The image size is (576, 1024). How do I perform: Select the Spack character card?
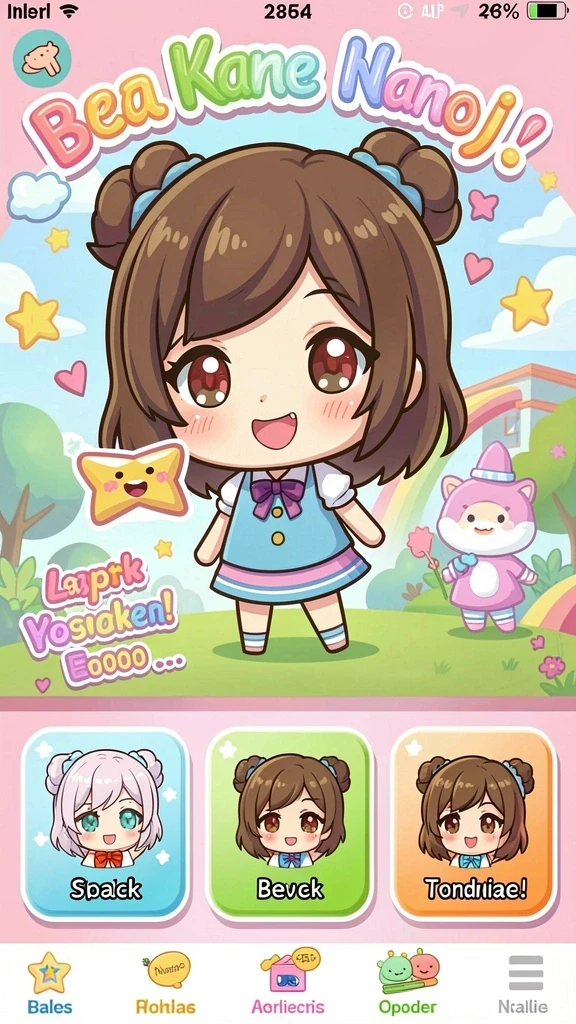[105, 824]
